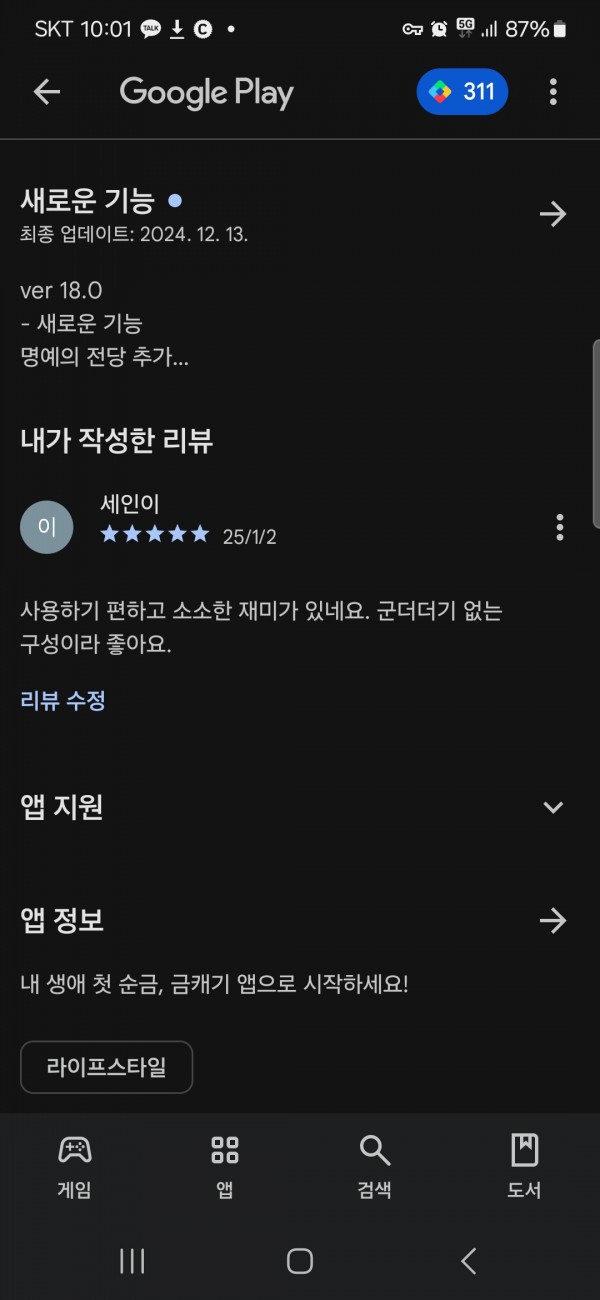
Task: Open recent apps from the navigation bar
Action: pyautogui.click(x=132, y=1261)
